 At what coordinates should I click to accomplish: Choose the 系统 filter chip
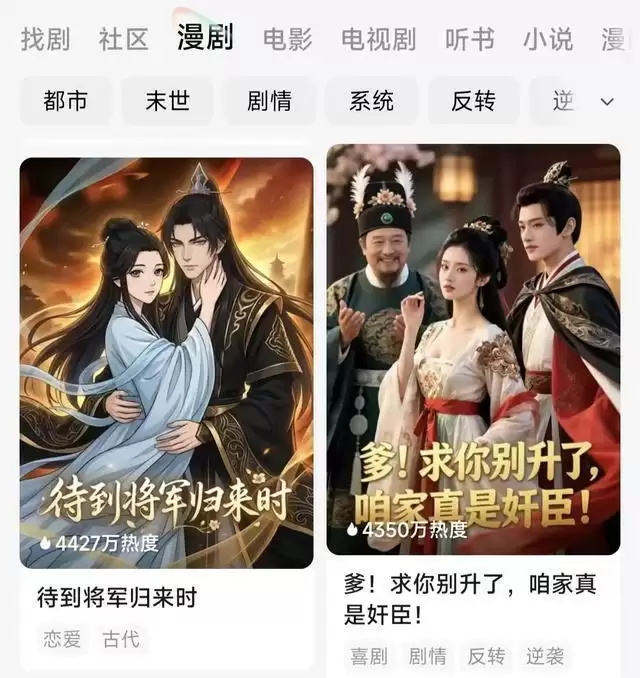point(371,101)
